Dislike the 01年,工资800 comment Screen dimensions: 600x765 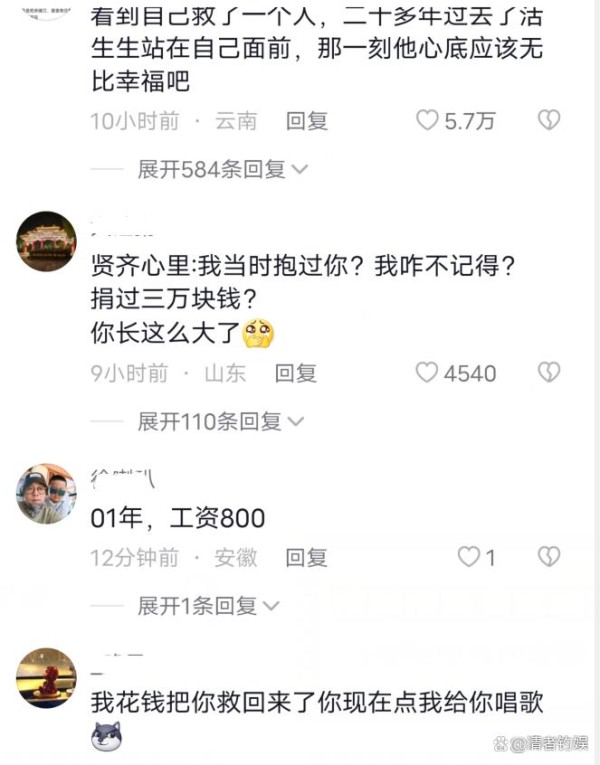point(548,557)
